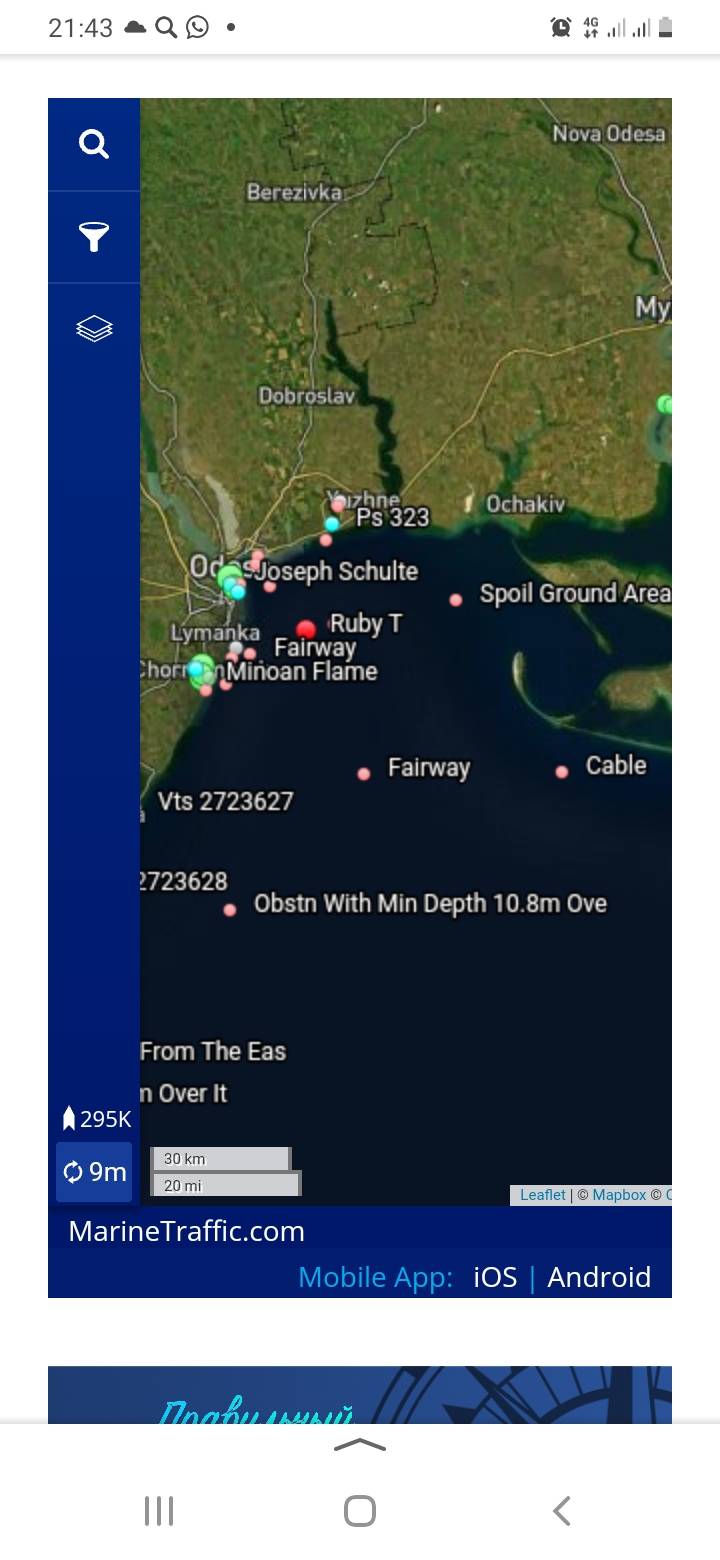Image resolution: width=720 pixels, height=1560 pixels.
Task: Open the map layers selector
Action: tap(94, 329)
